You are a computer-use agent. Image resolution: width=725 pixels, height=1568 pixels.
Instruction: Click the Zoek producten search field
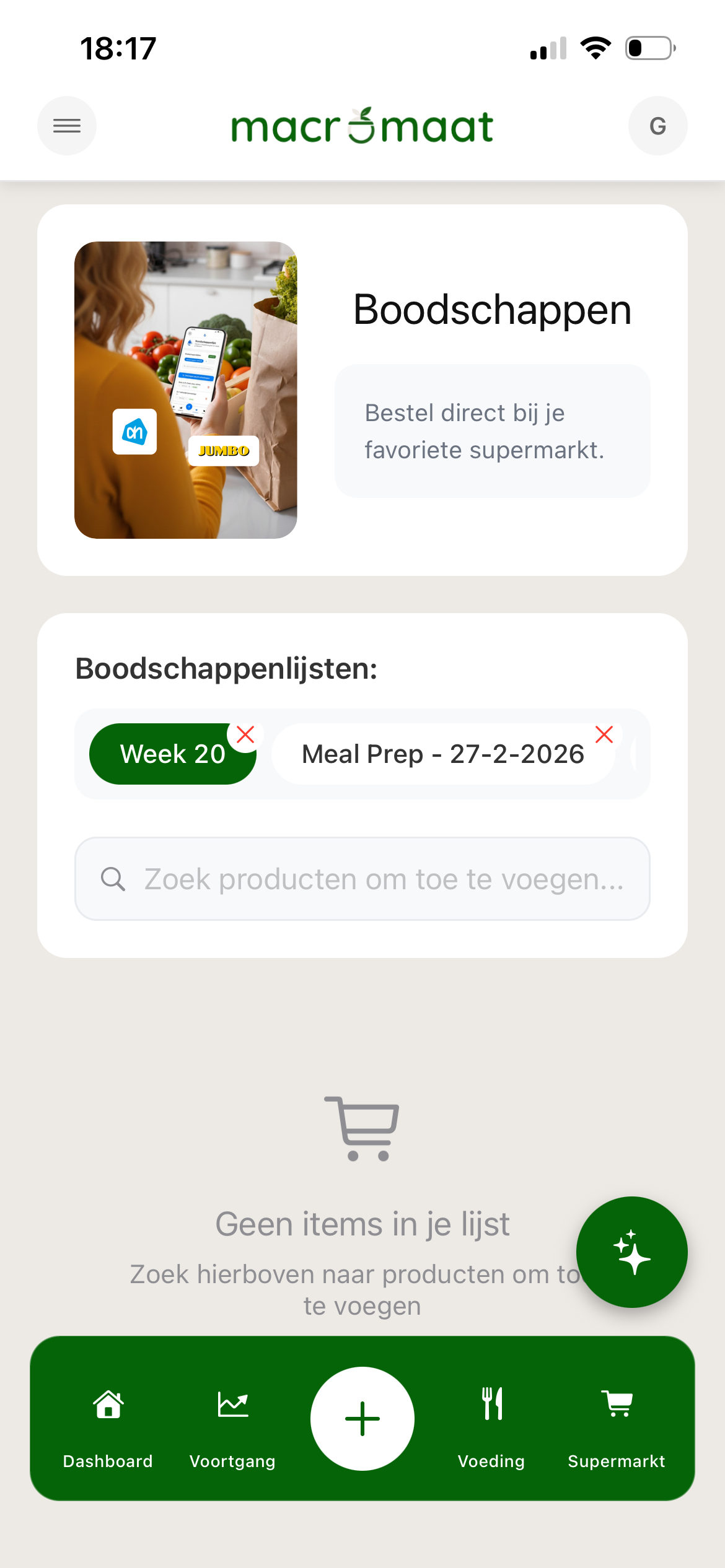[x=362, y=879]
